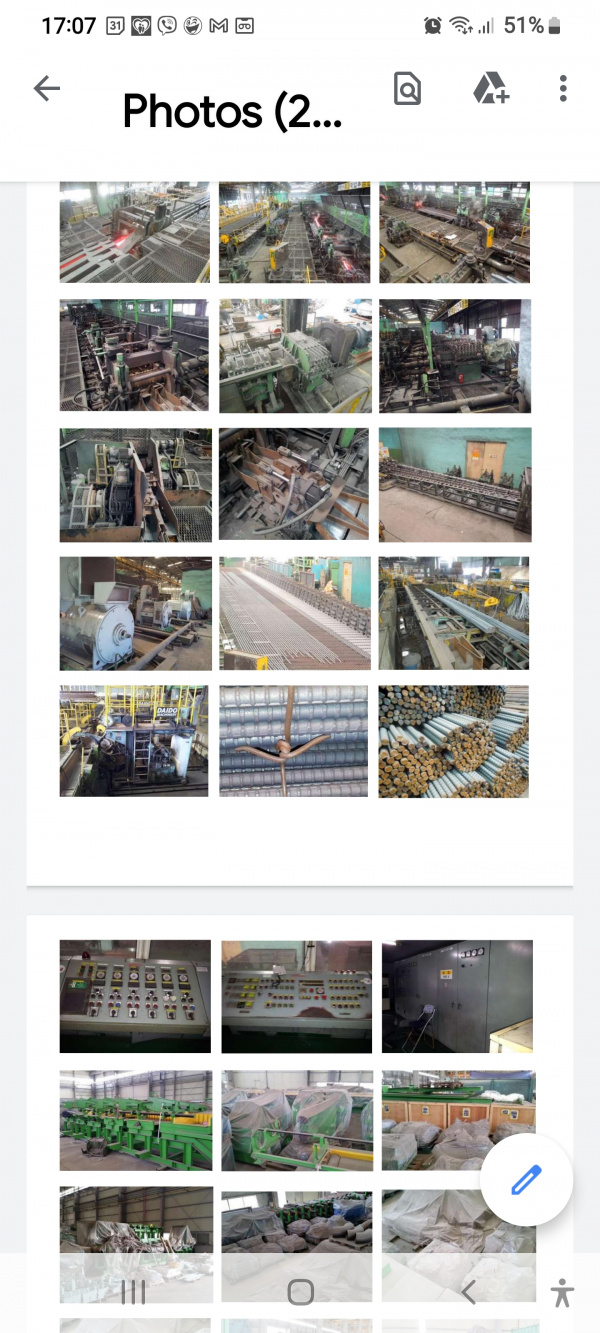Open the accessibility shortcut button
Image resolution: width=600 pixels, height=1333 pixels.
(562, 1292)
